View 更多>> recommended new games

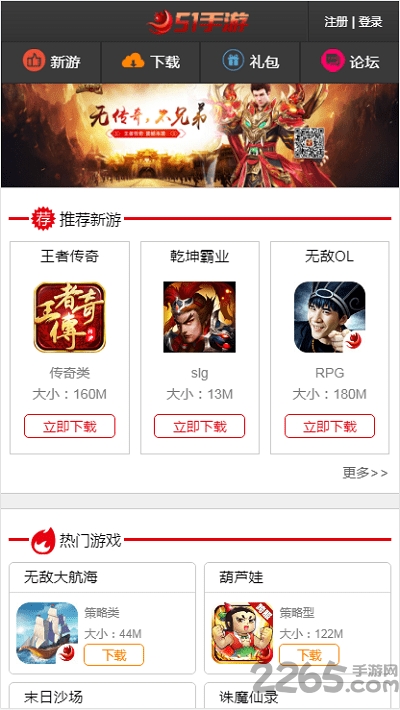click(x=365, y=473)
